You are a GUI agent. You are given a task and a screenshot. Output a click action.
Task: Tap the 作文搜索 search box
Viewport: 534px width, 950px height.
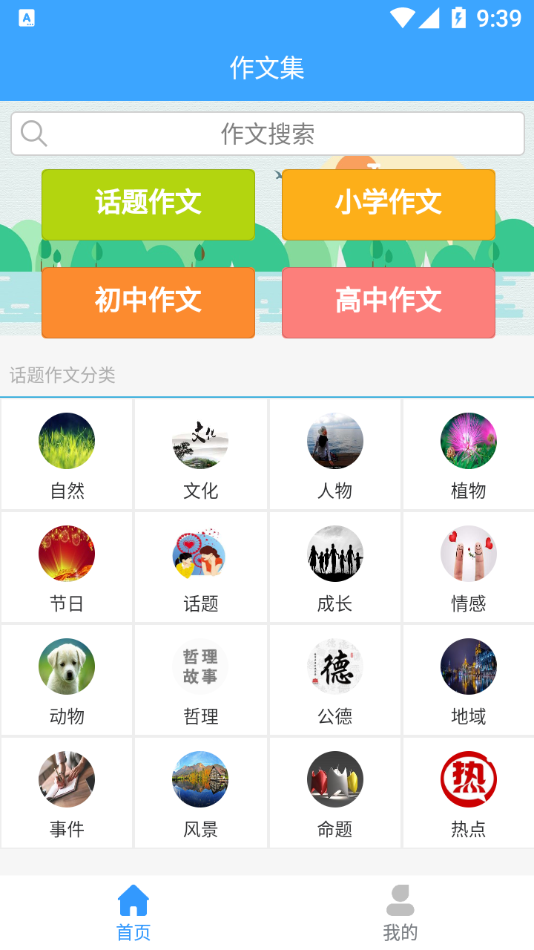(267, 134)
